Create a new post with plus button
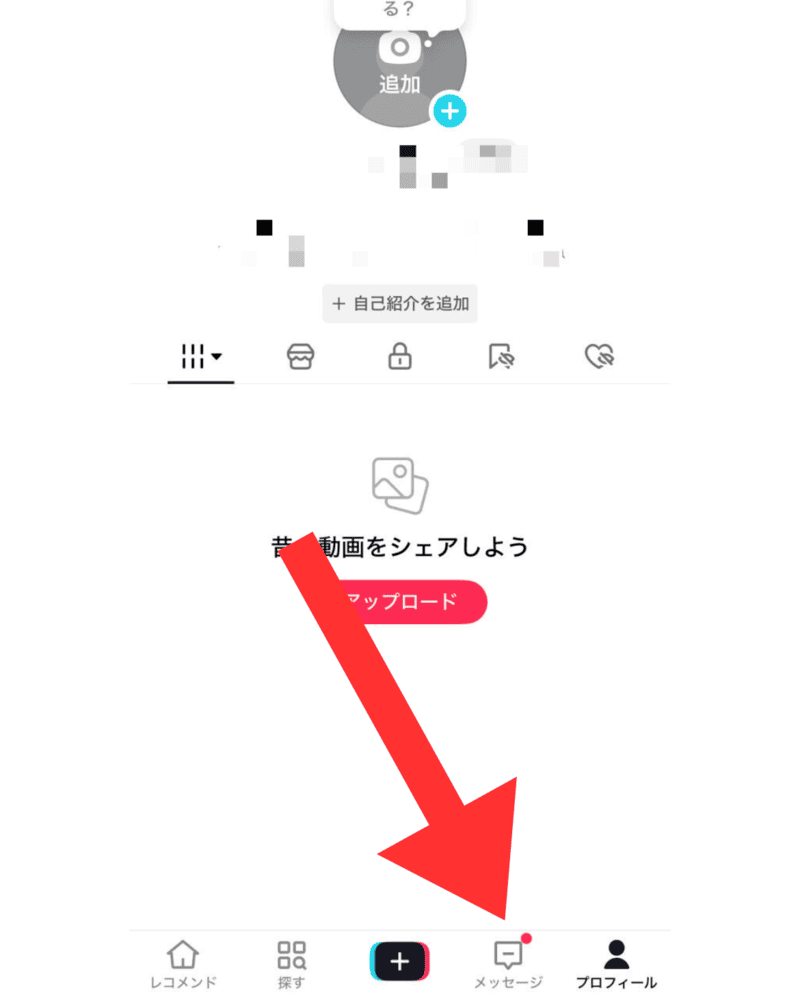Image resolution: width=800 pixels, height=1005 pixels. 400,962
